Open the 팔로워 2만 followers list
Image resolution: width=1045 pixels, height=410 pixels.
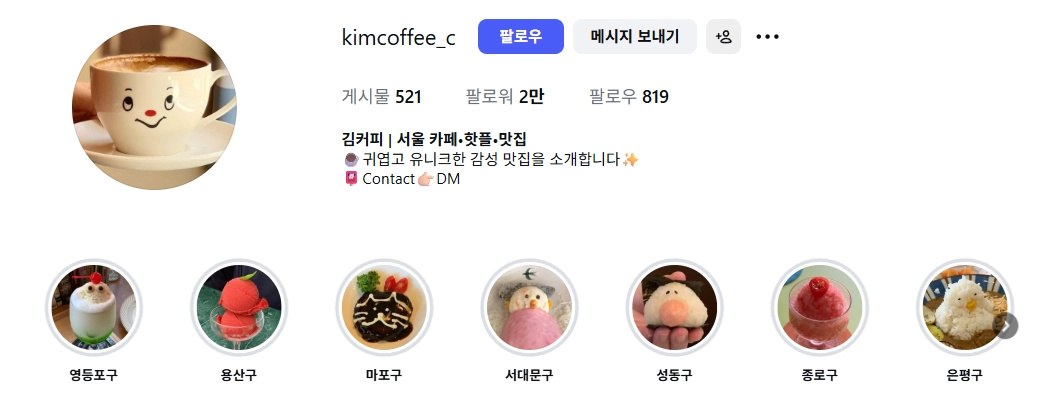505,97
